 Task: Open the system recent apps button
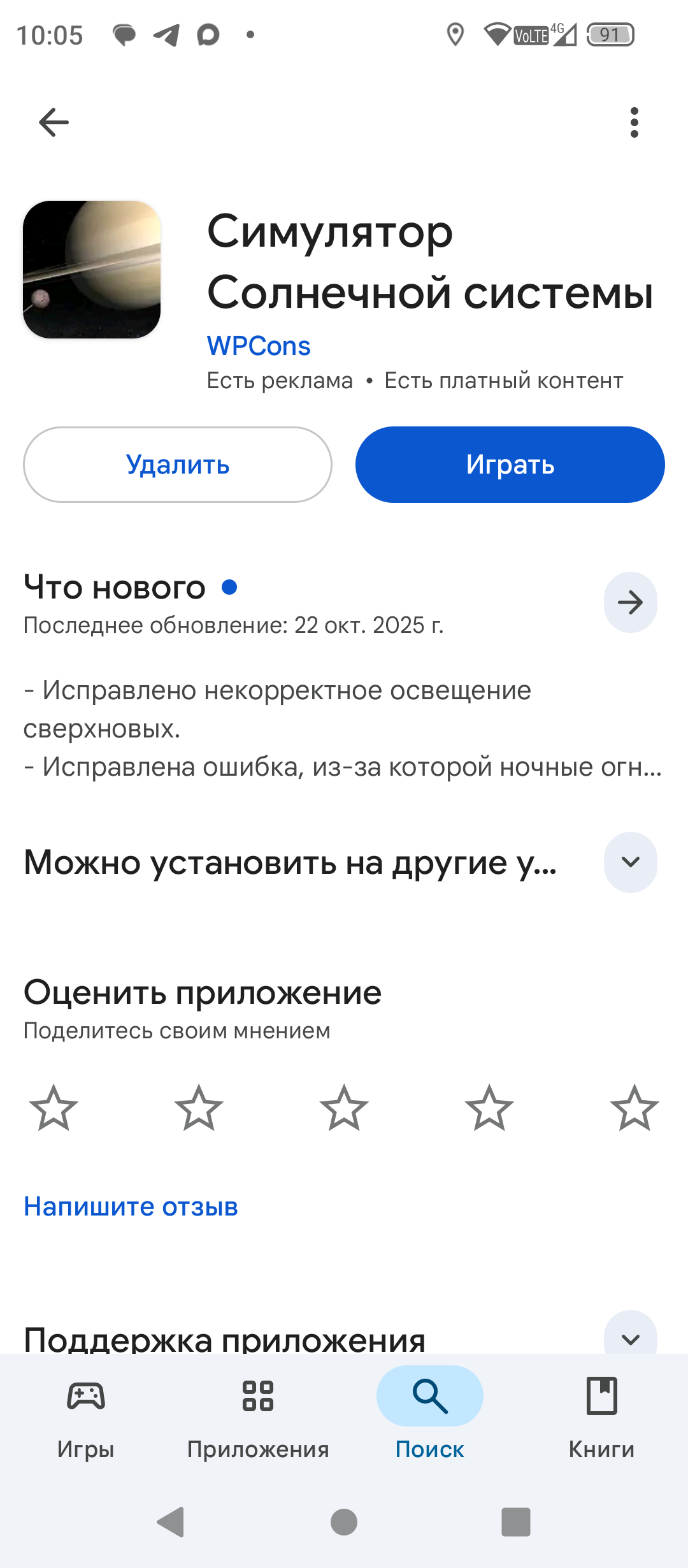515,1522
